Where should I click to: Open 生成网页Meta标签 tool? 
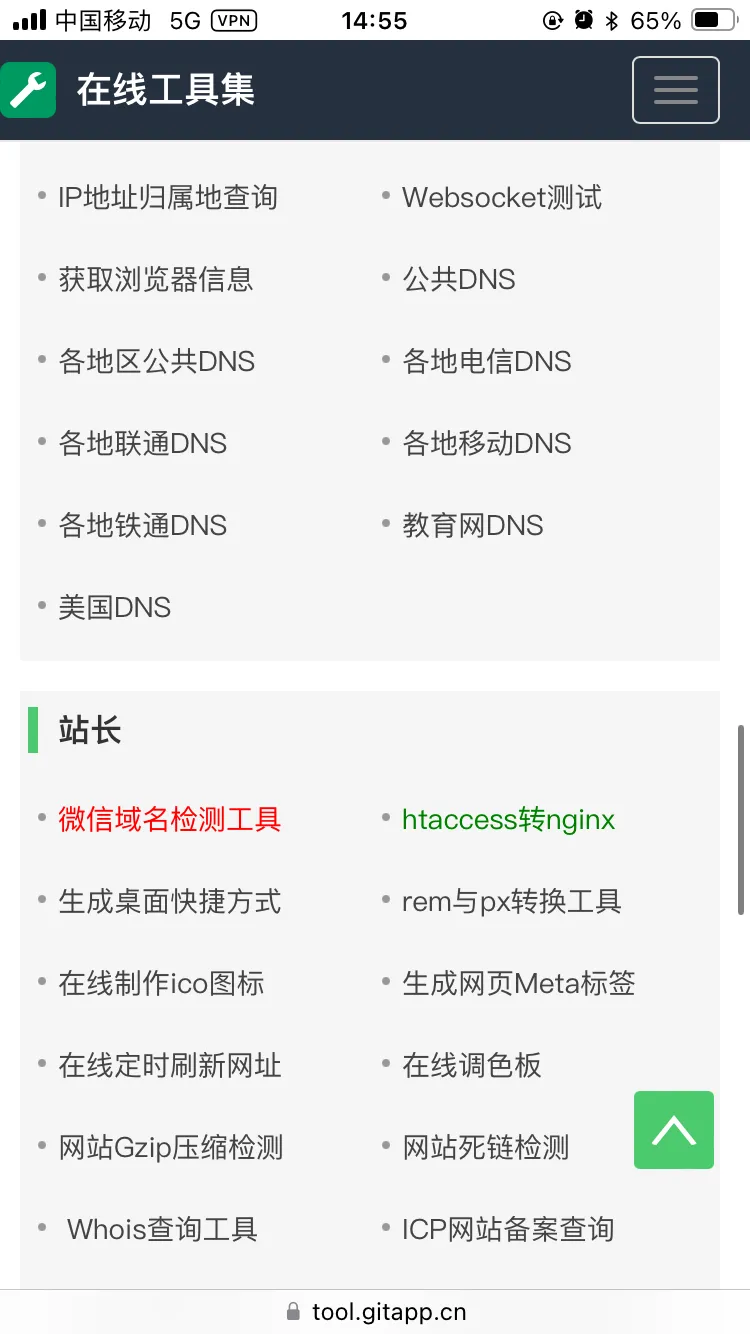[519, 984]
